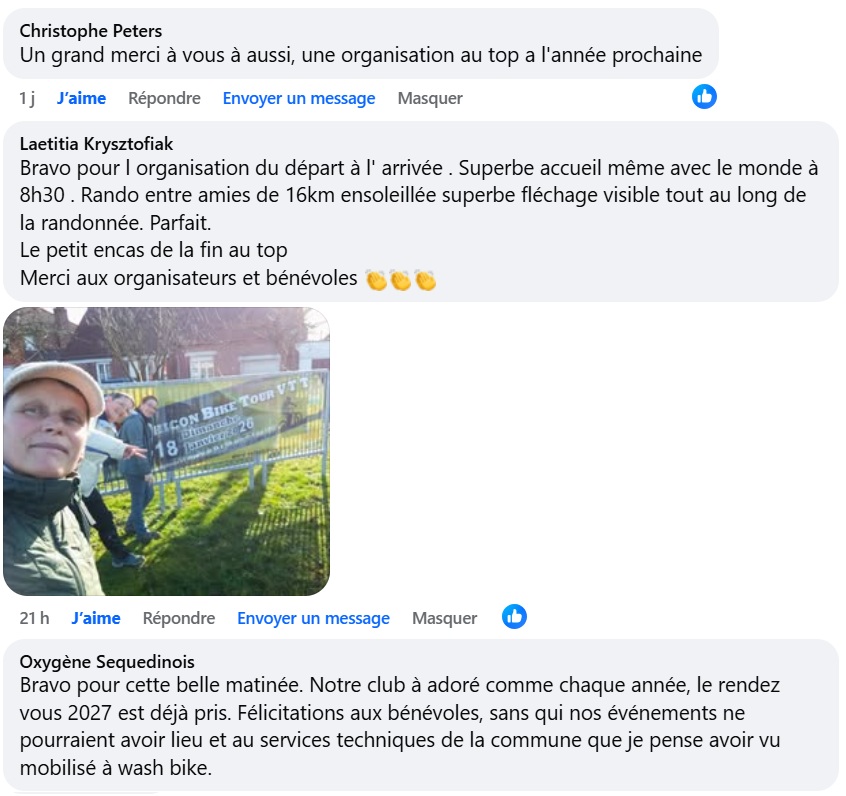Send a message to Laetitia Krysztofiak
This screenshot has height=796, width=846.
click(x=313, y=618)
